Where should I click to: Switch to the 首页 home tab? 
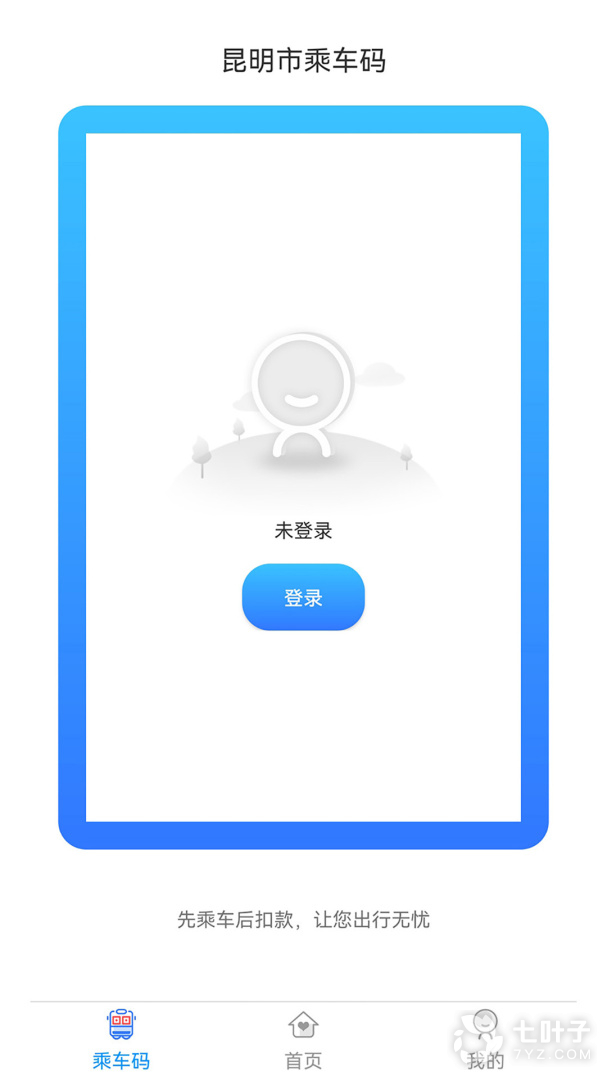coord(303,1040)
